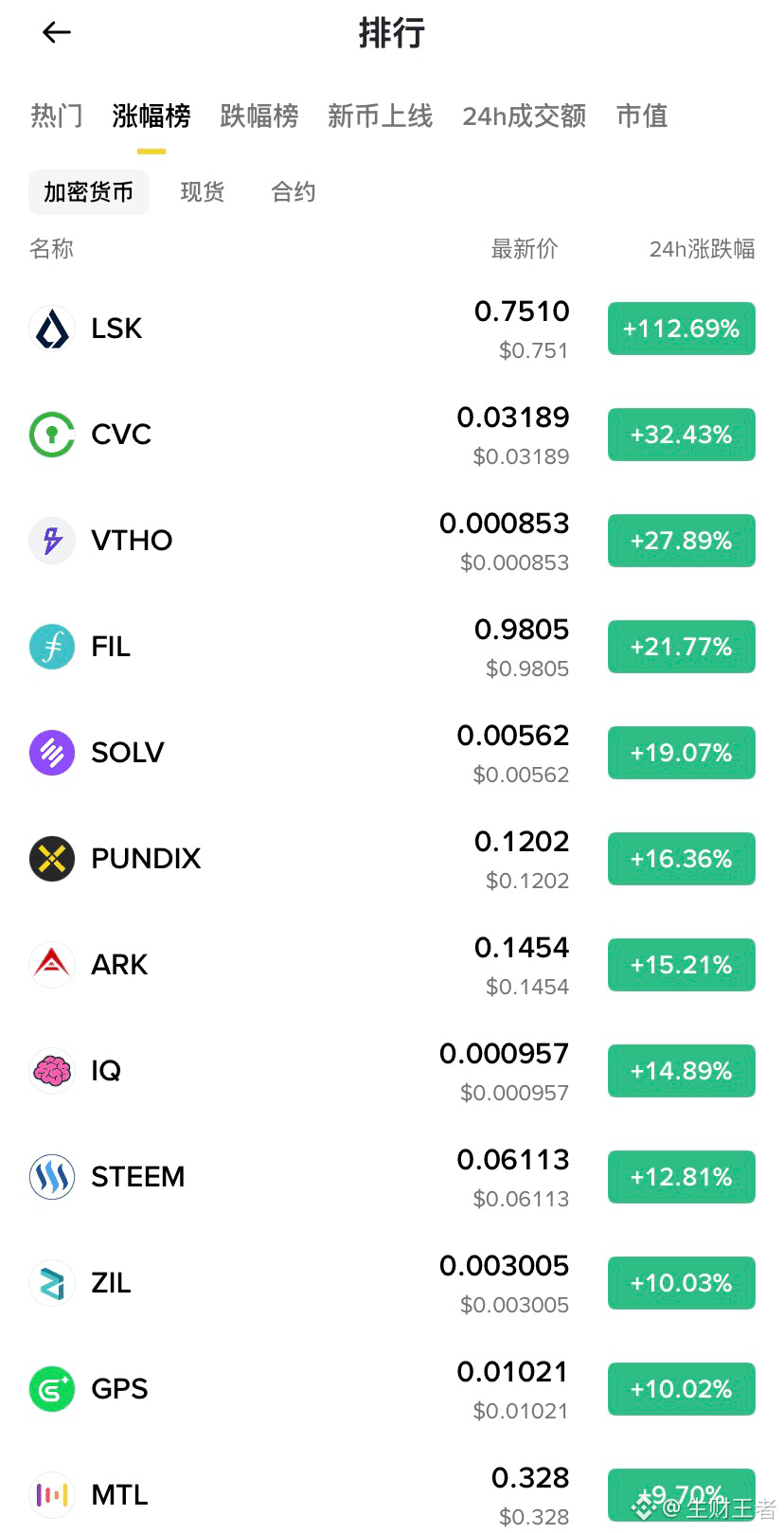784x1533 pixels.
Task: Open the ZIL coin row
Action: point(392,1283)
